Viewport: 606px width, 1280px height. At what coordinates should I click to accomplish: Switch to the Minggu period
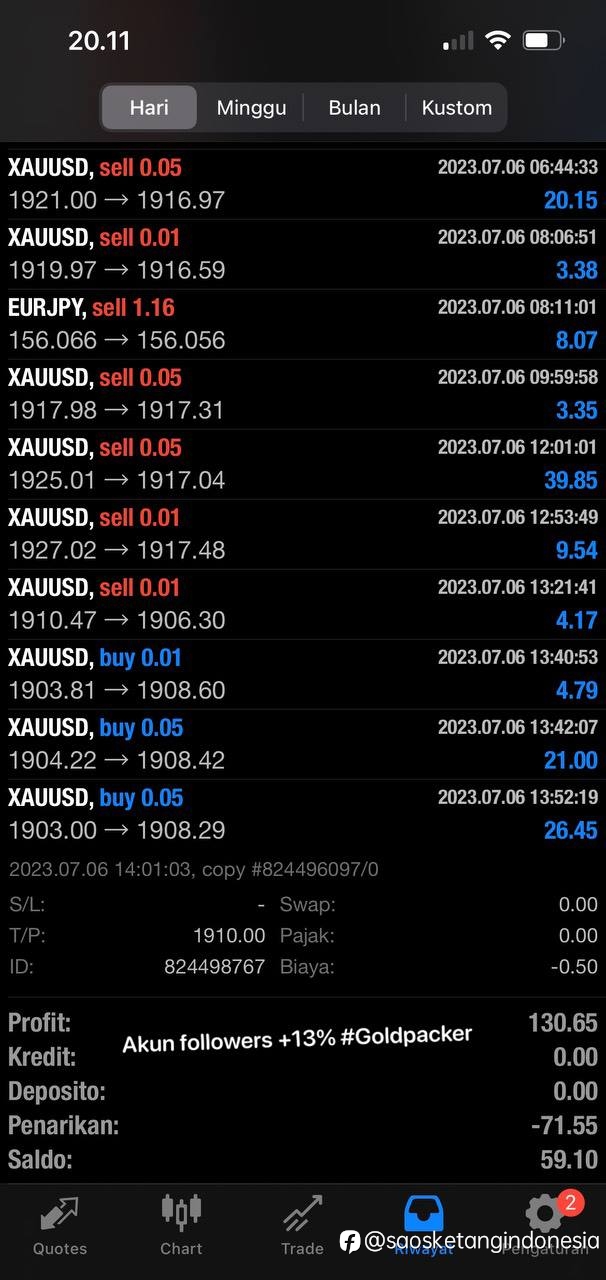click(x=251, y=108)
